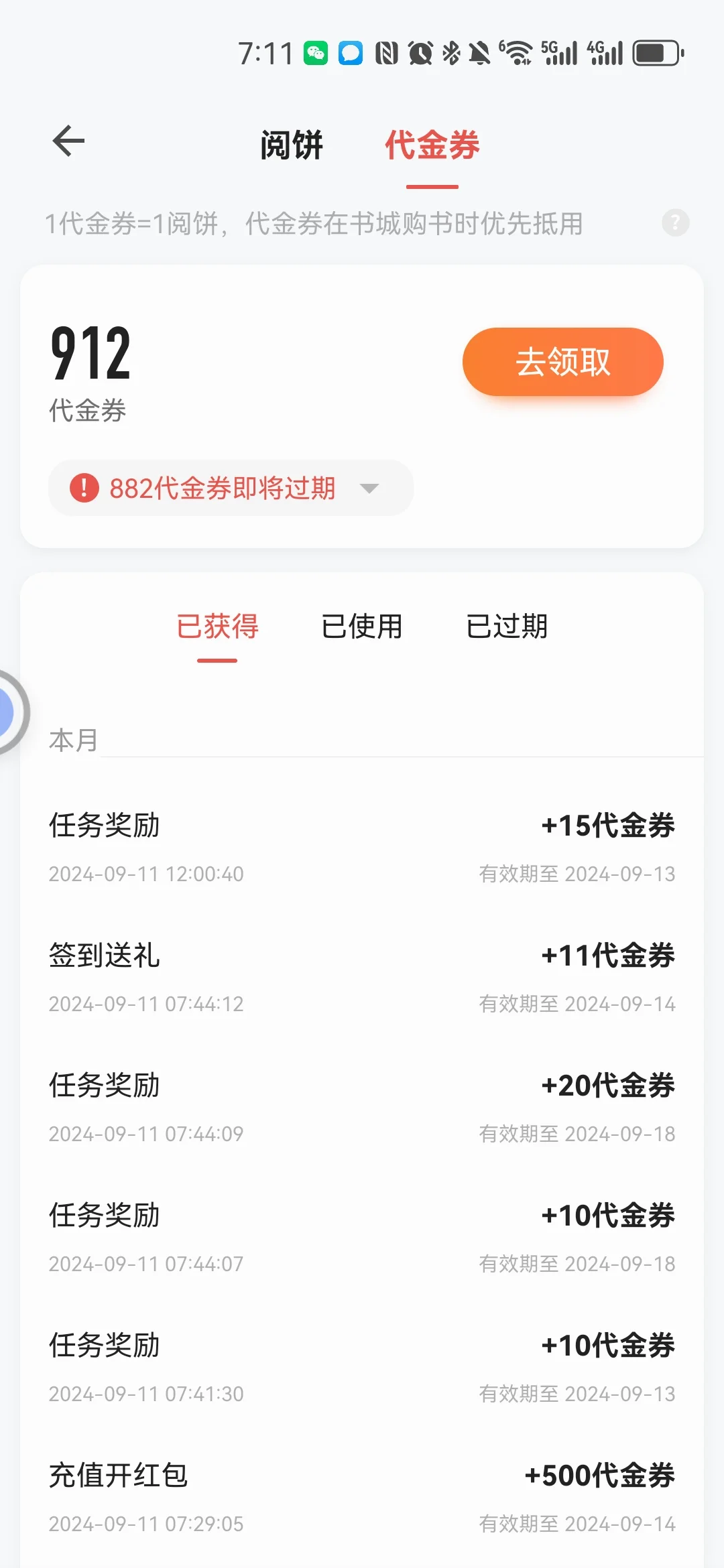View the 已过期 tab
724x1568 pixels.
tap(507, 627)
